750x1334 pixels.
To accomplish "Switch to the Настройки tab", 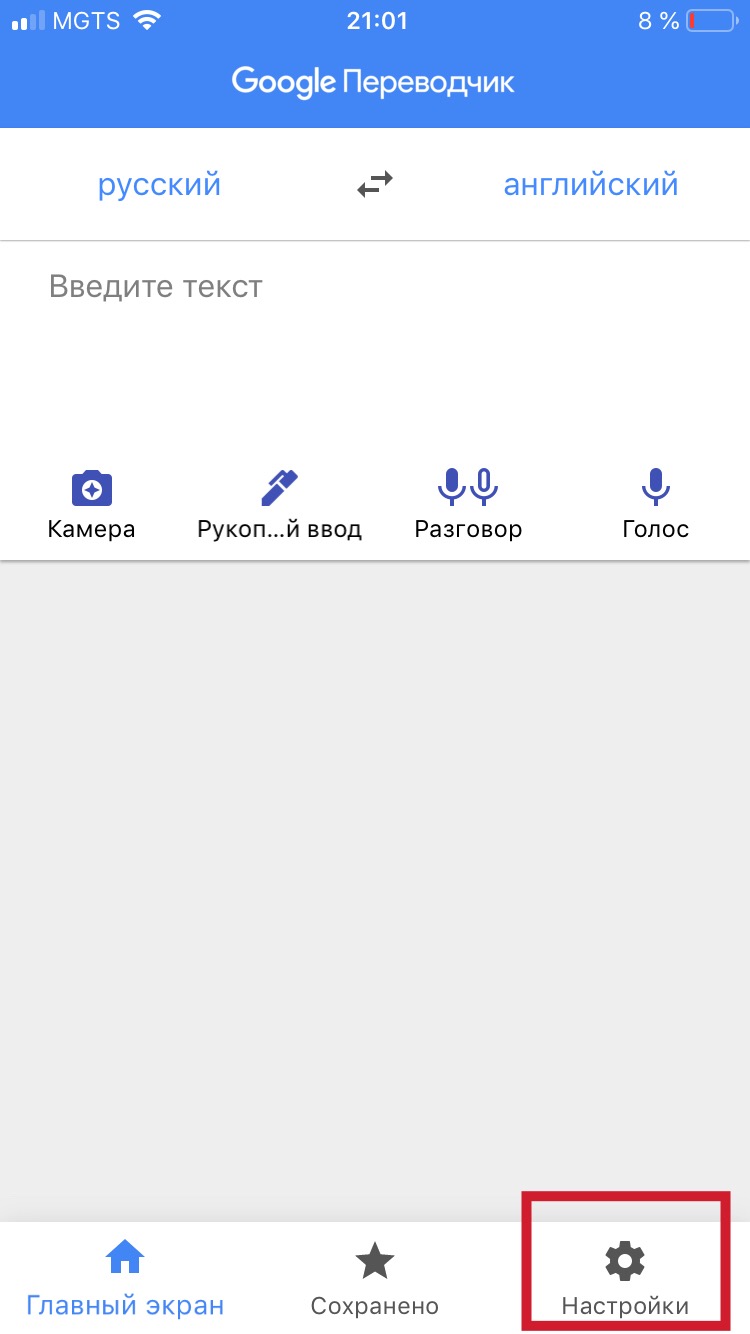I will coord(624,1280).
